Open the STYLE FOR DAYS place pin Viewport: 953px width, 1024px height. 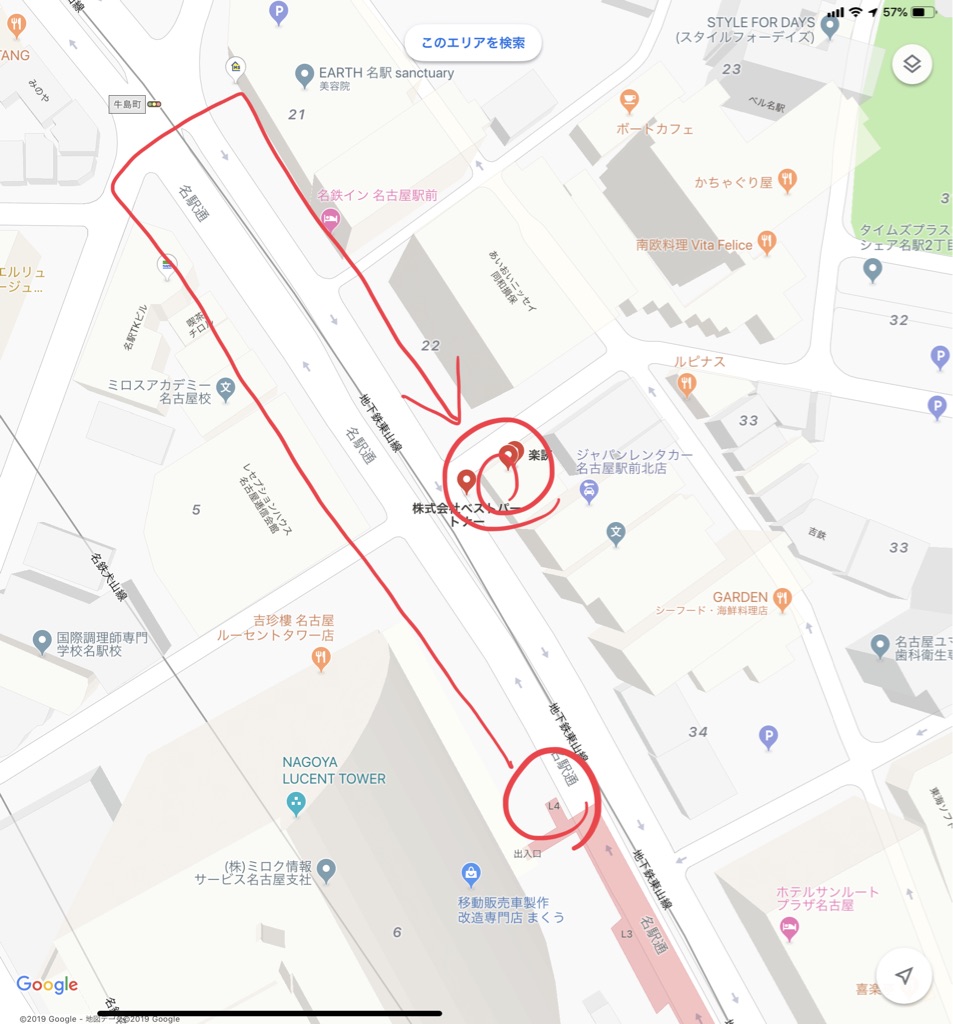point(829,27)
